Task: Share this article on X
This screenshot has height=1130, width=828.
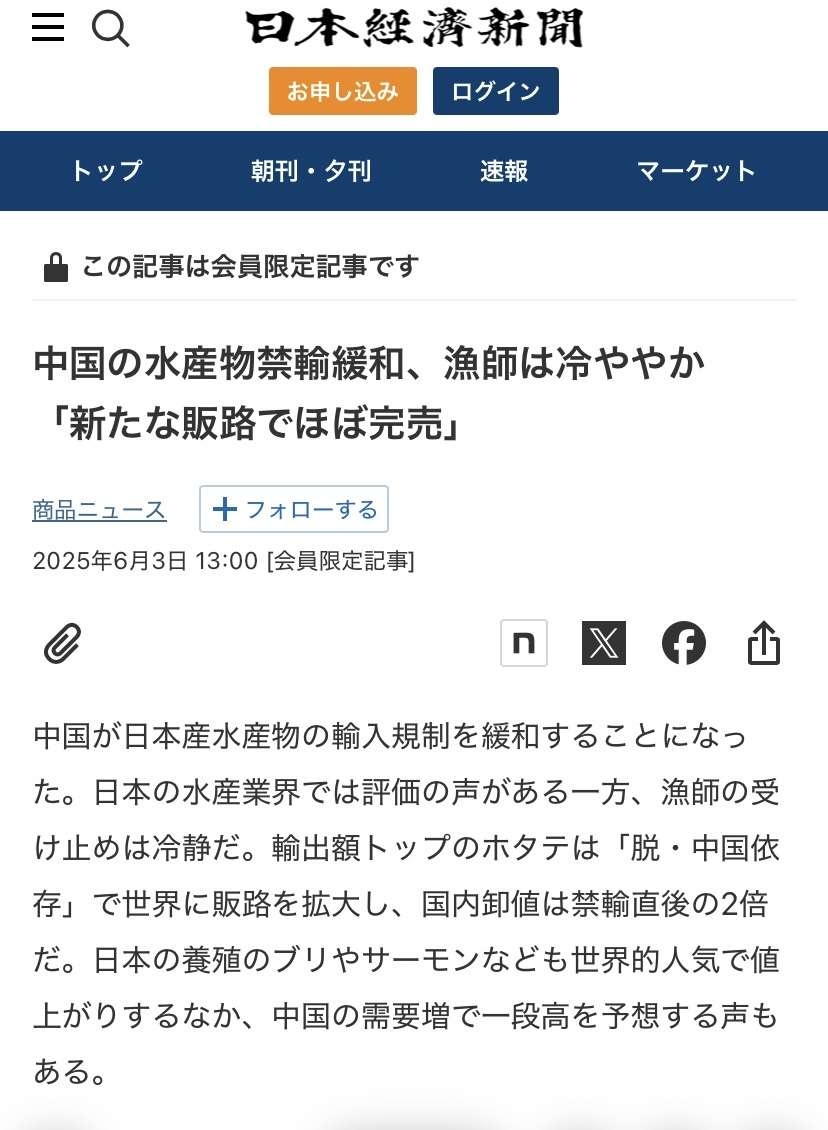Action: [604, 643]
